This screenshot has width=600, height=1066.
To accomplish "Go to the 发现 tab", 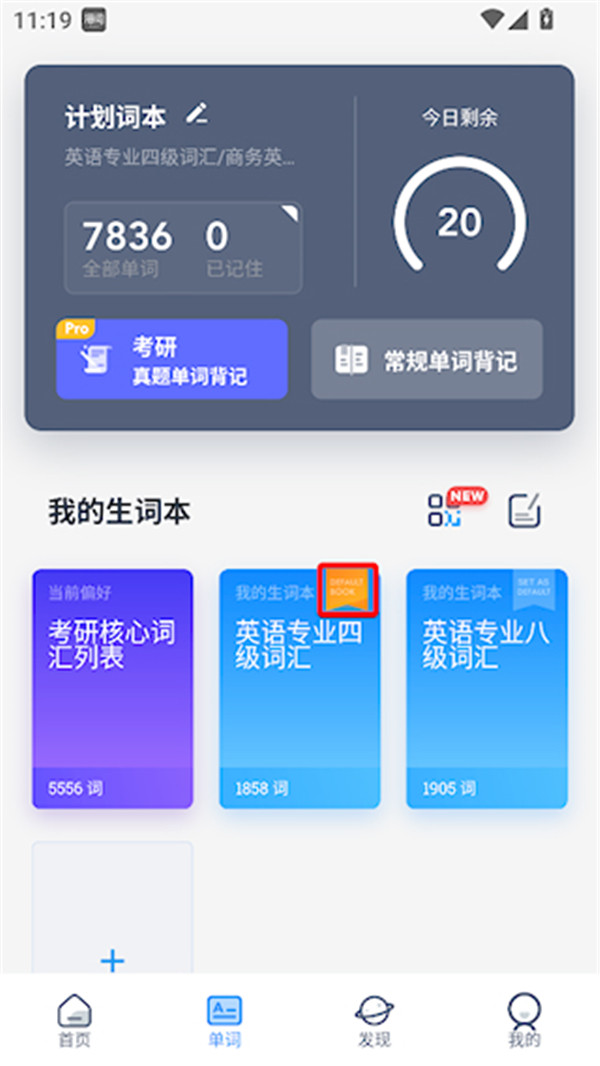I will (374, 1020).
